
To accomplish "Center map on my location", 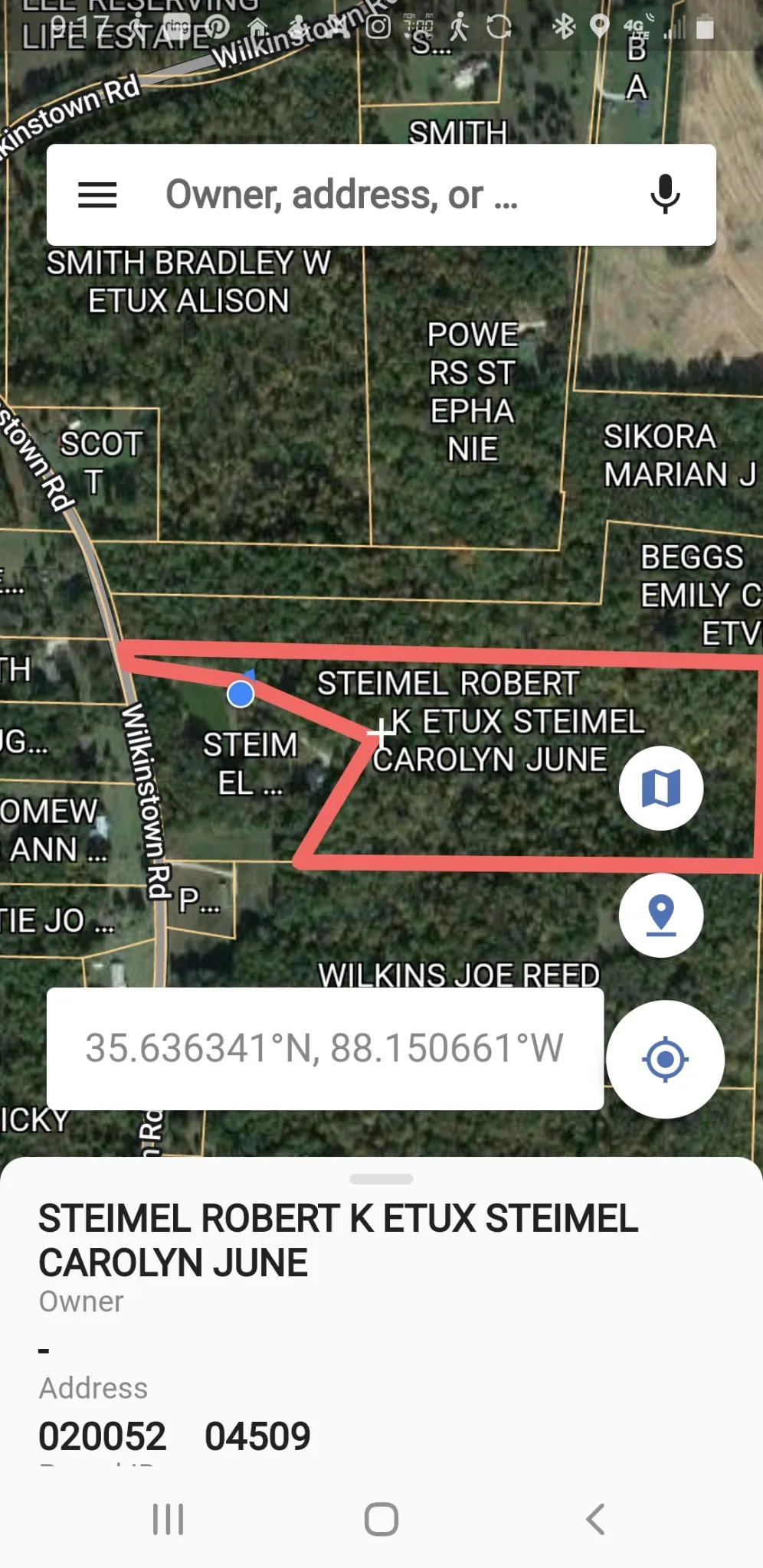I will click(x=665, y=1060).
